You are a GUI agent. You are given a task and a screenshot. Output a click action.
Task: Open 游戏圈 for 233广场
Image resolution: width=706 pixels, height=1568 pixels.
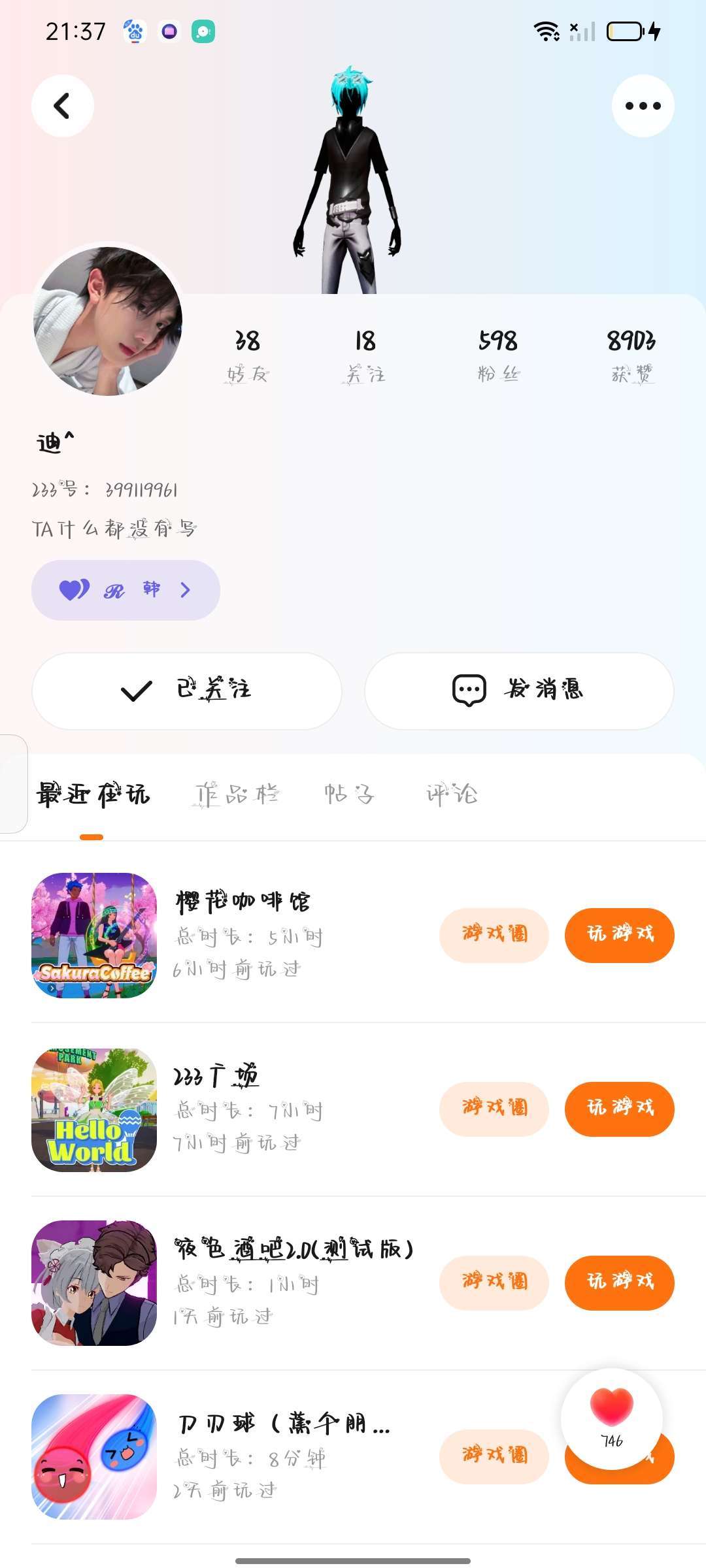(x=494, y=1109)
